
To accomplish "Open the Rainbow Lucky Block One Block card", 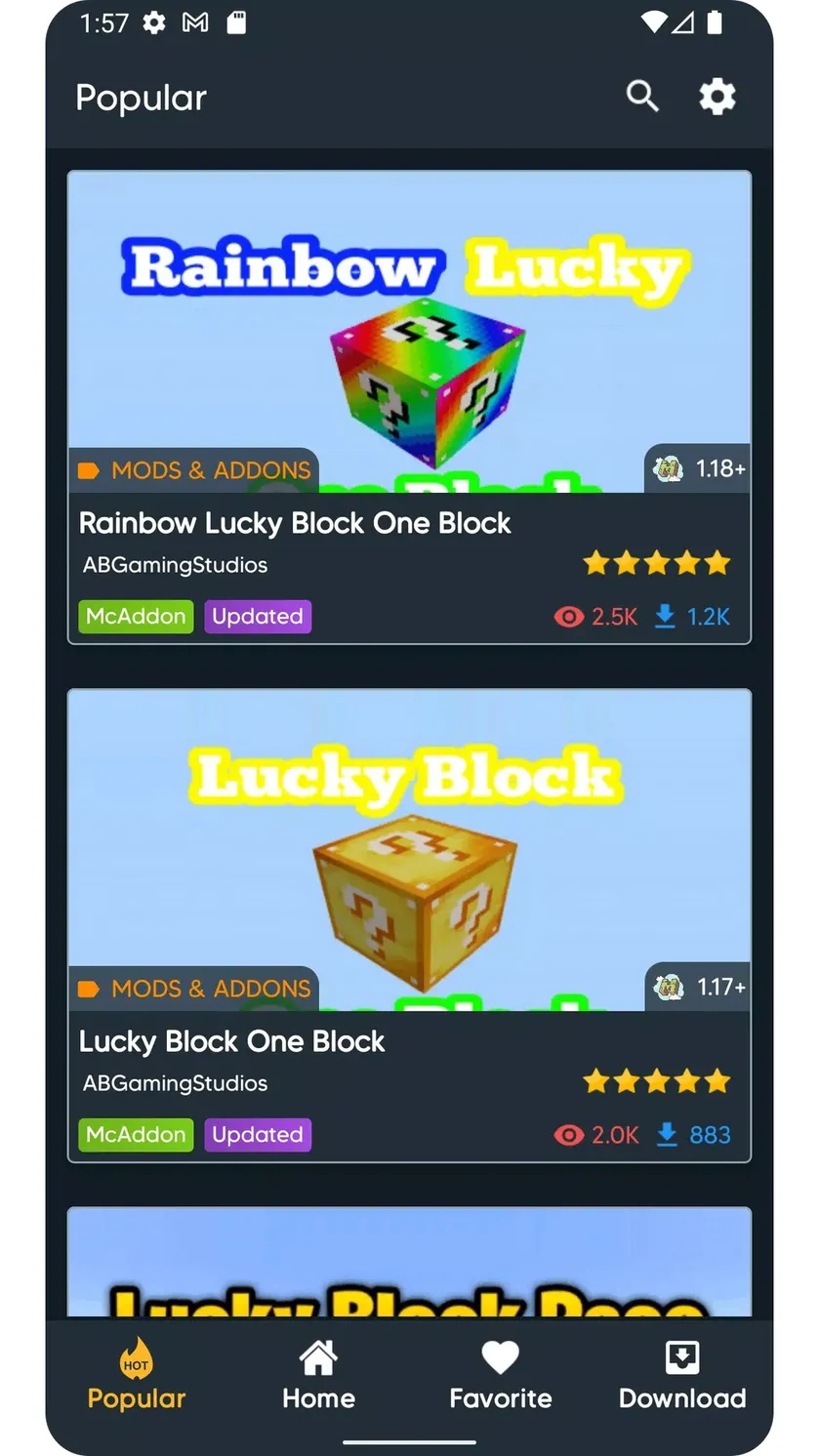I will (x=409, y=408).
